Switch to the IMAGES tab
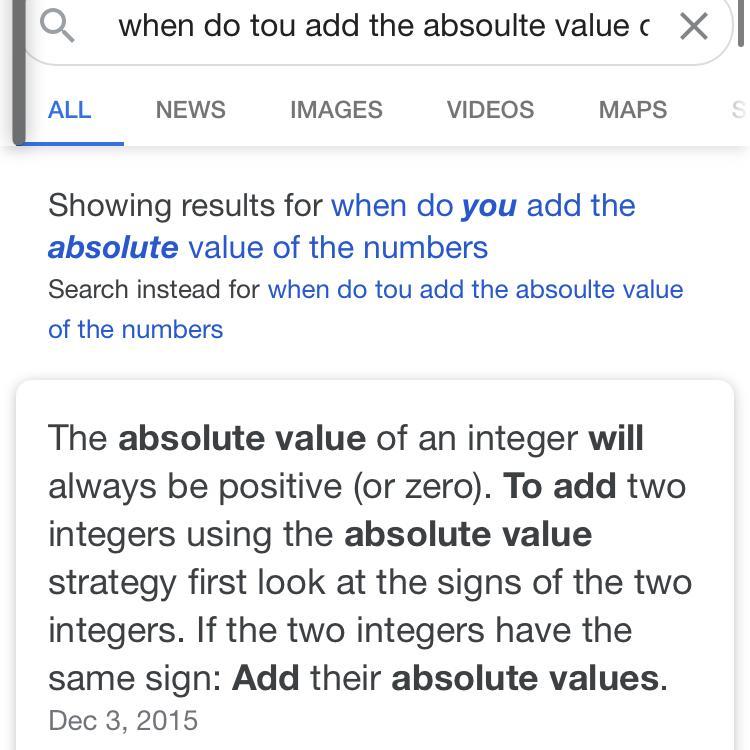The width and height of the screenshot is (750, 750). [336, 110]
